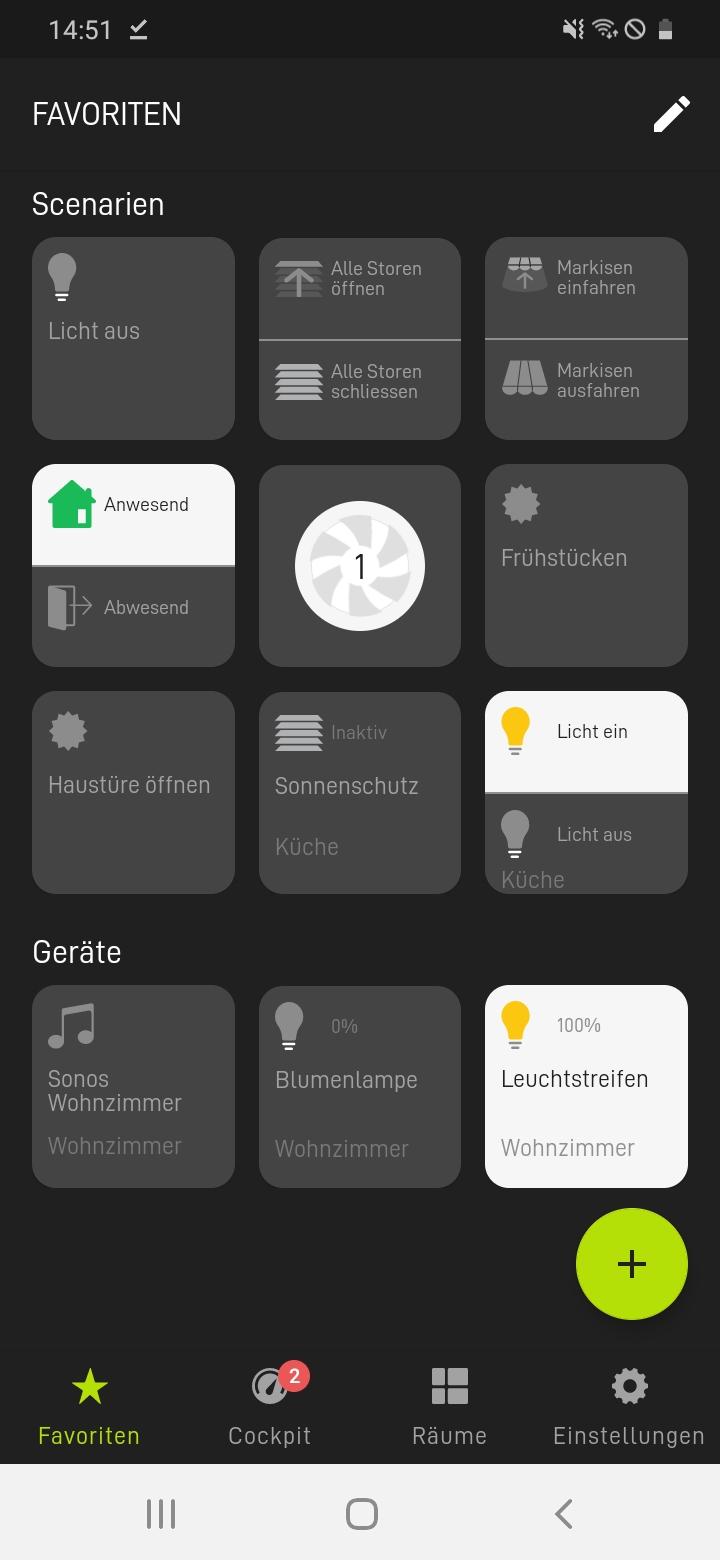Select Markisen ausfahren
Viewport: 720px width, 1560px height.
586,390
